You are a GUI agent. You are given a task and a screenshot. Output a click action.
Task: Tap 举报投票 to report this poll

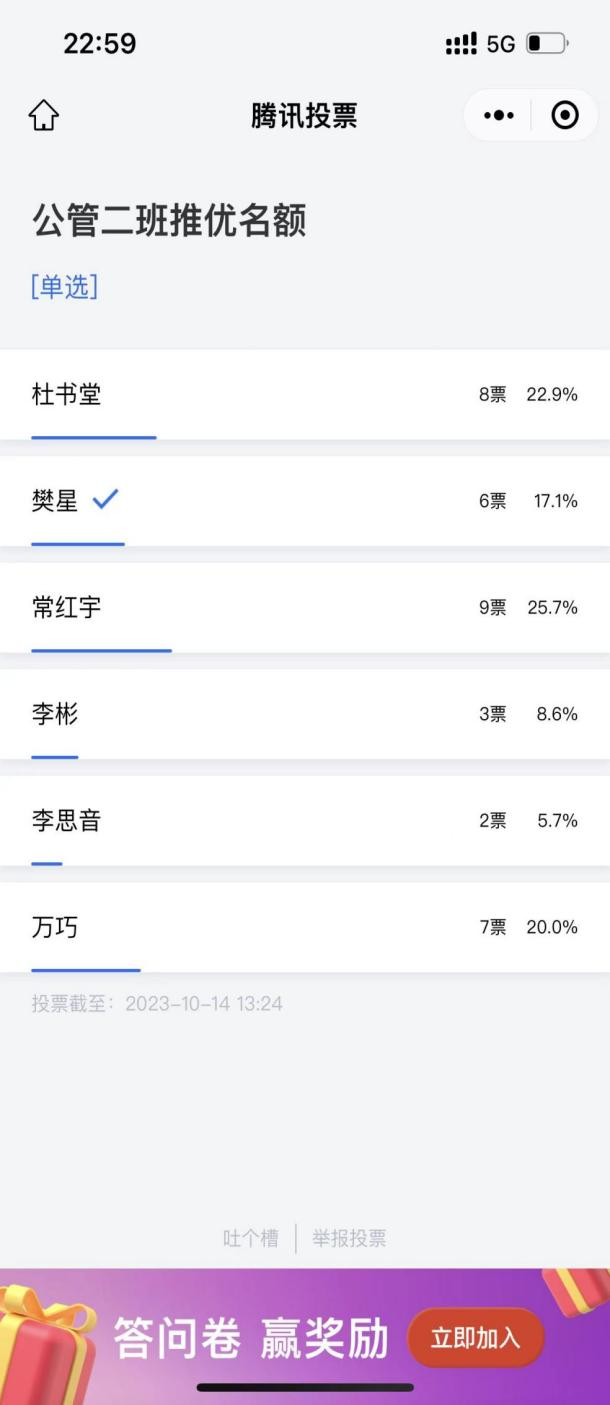[x=349, y=1238]
